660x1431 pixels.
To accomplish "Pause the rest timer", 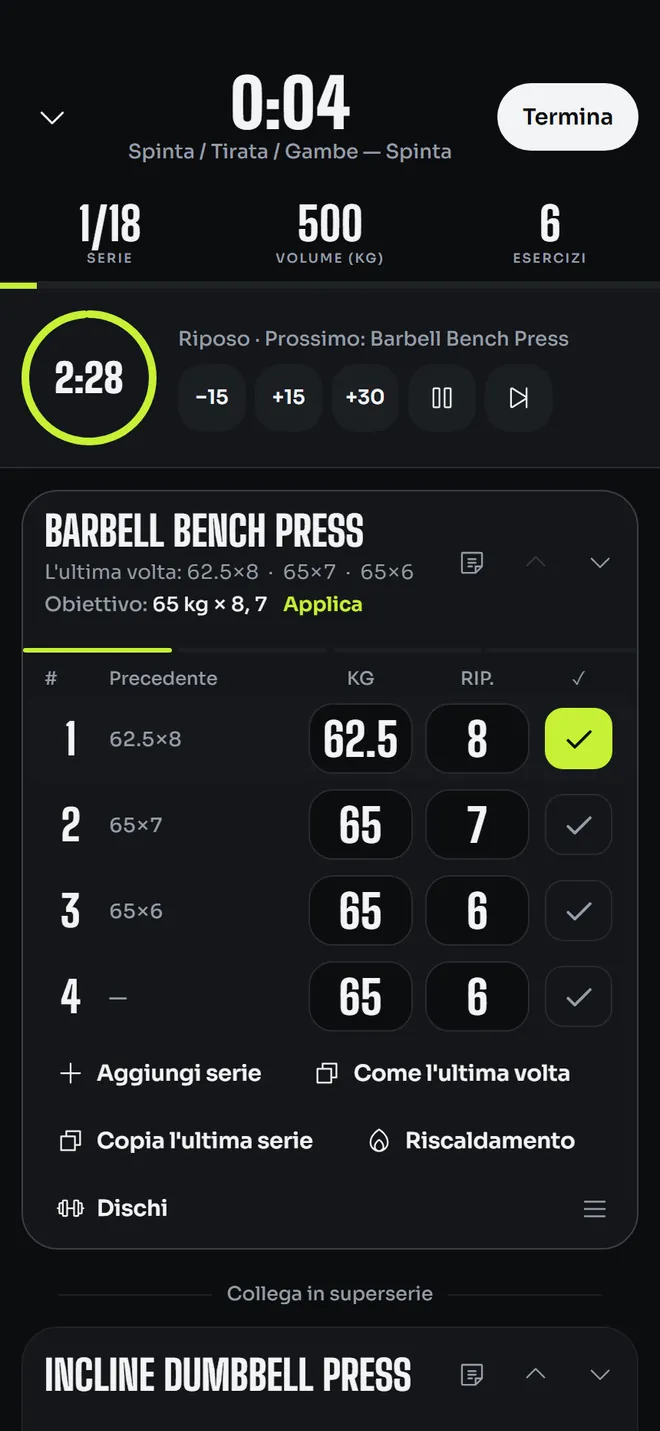I will (442, 397).
